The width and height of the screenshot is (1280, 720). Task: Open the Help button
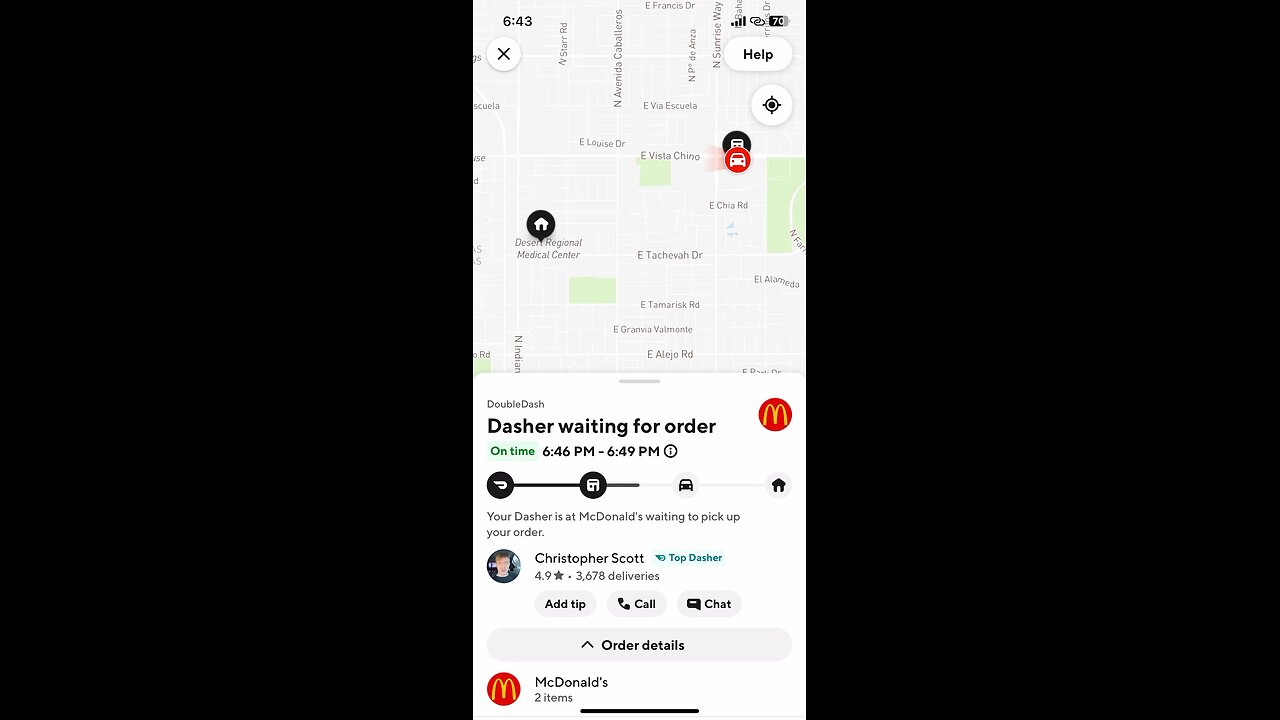pos(758,54)
